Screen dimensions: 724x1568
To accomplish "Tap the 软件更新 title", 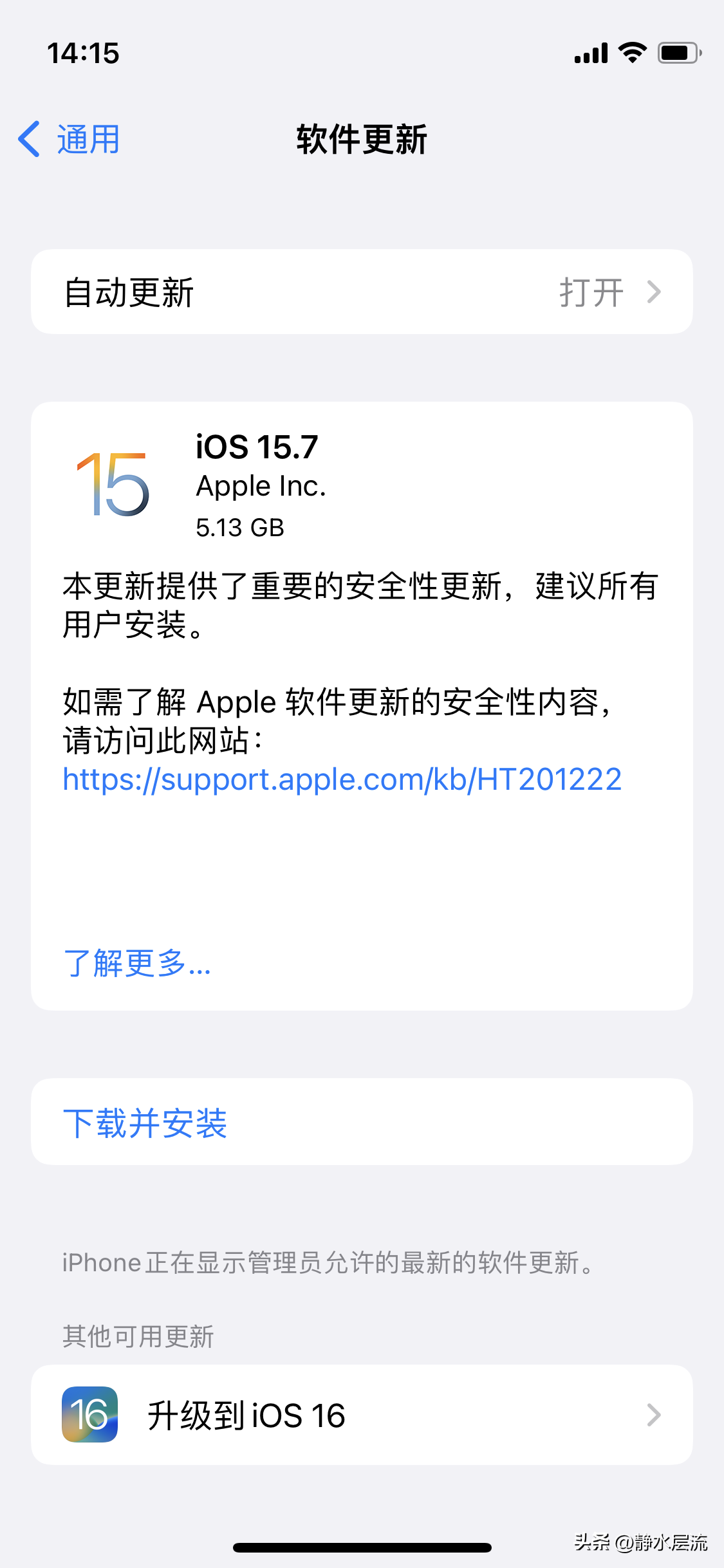I will [362, 138].
